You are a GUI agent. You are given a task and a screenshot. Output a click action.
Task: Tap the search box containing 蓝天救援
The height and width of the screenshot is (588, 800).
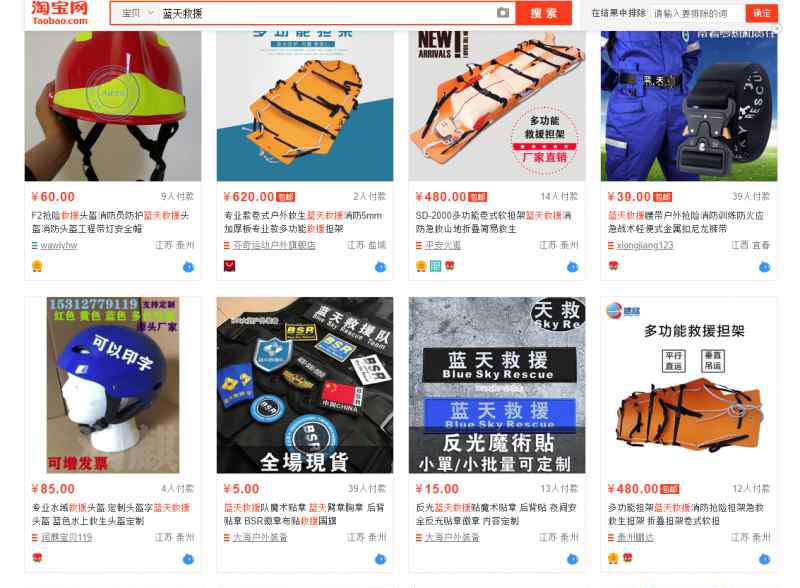coord(320,13)
